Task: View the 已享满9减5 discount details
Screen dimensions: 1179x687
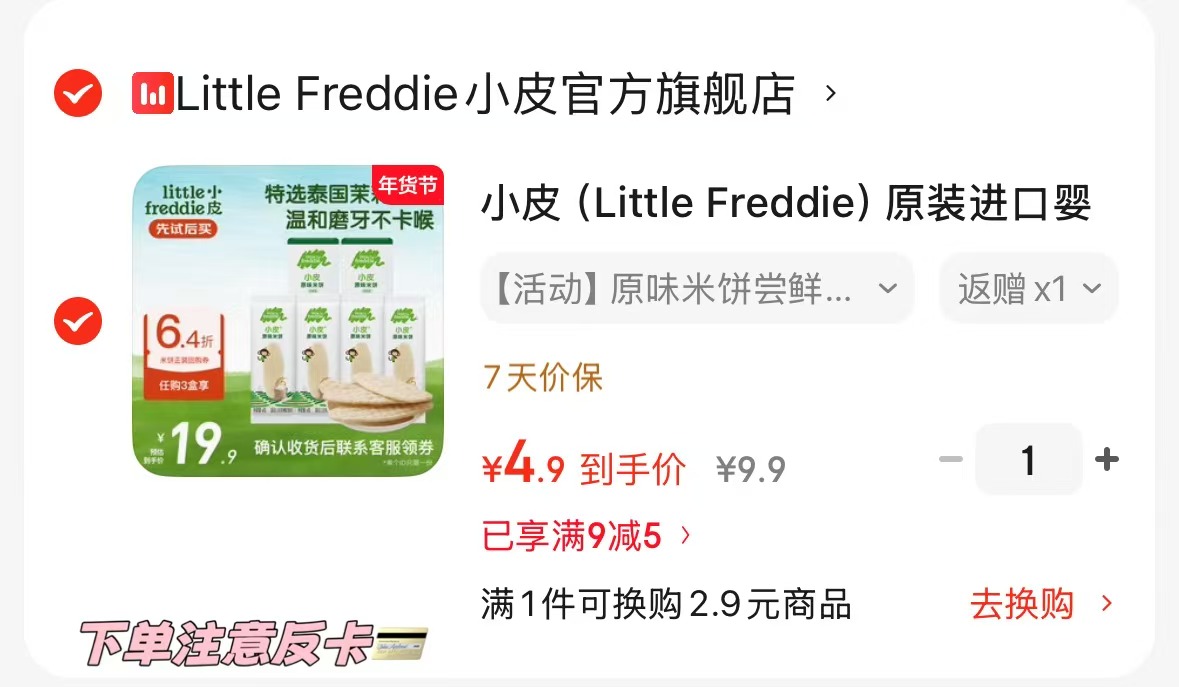Action: (x=586, y=537)
